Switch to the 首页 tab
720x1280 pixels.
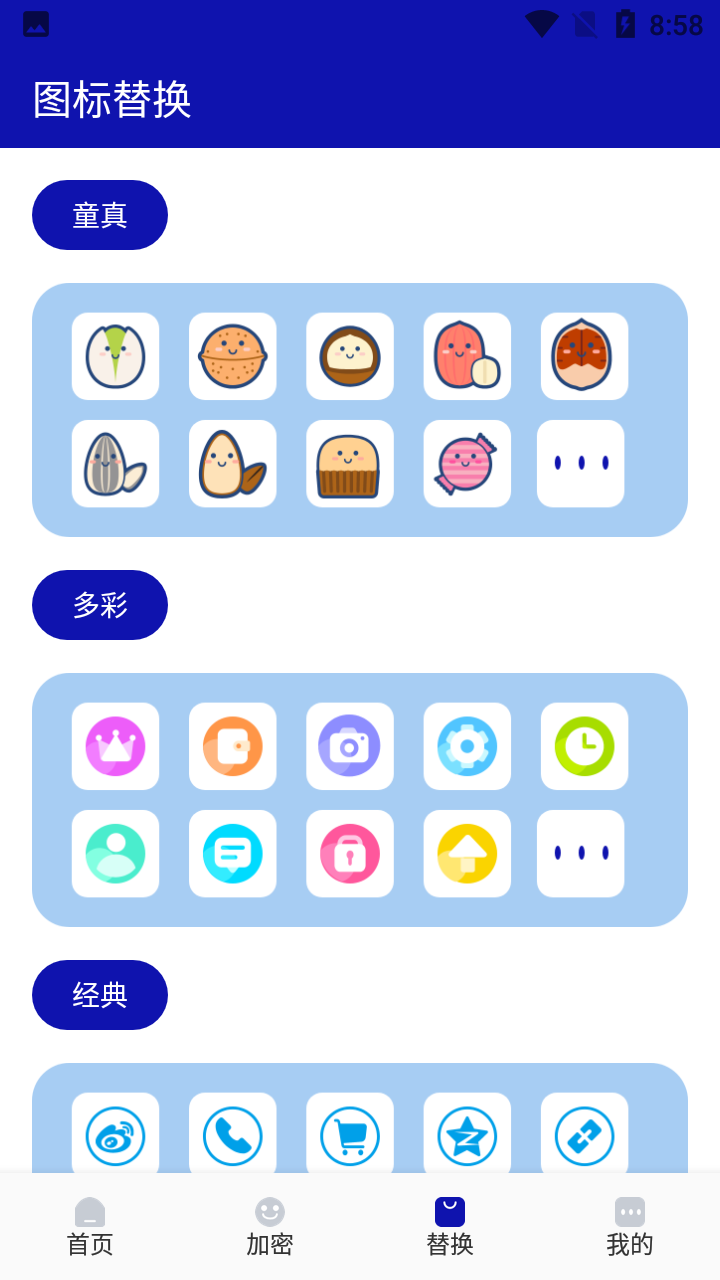click(90, 1224)
